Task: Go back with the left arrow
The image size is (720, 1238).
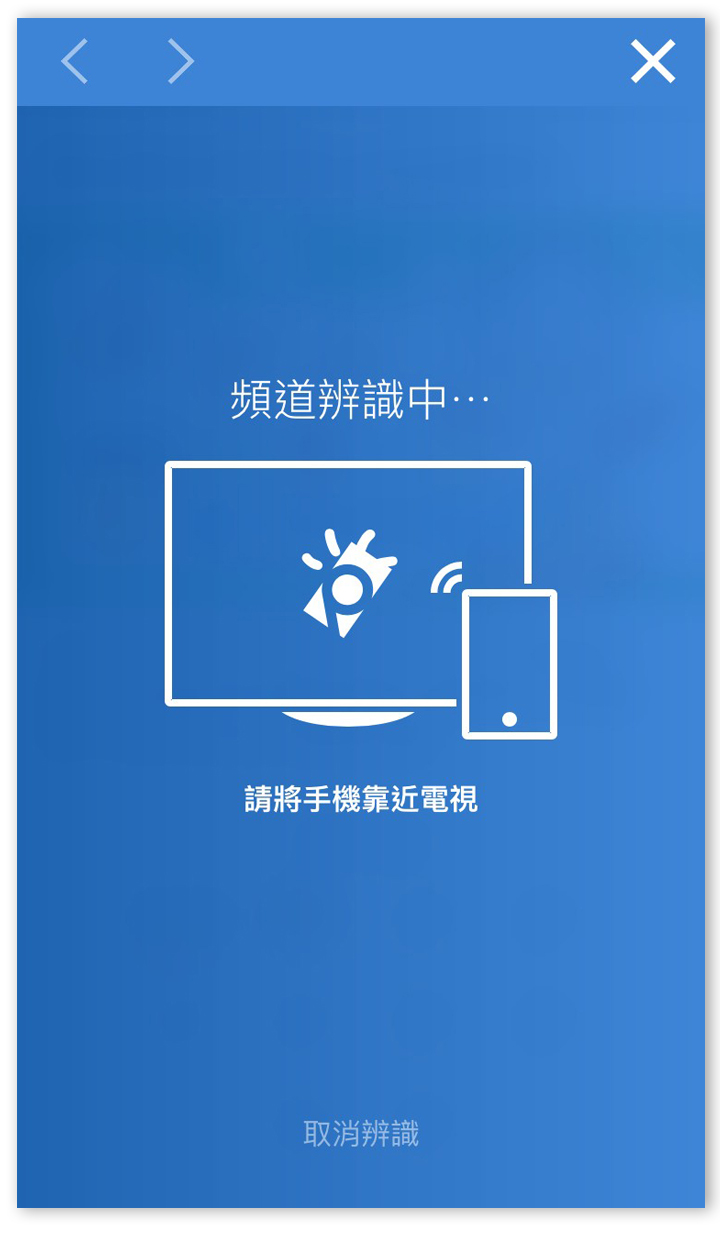Action: [x=75, y=61]
